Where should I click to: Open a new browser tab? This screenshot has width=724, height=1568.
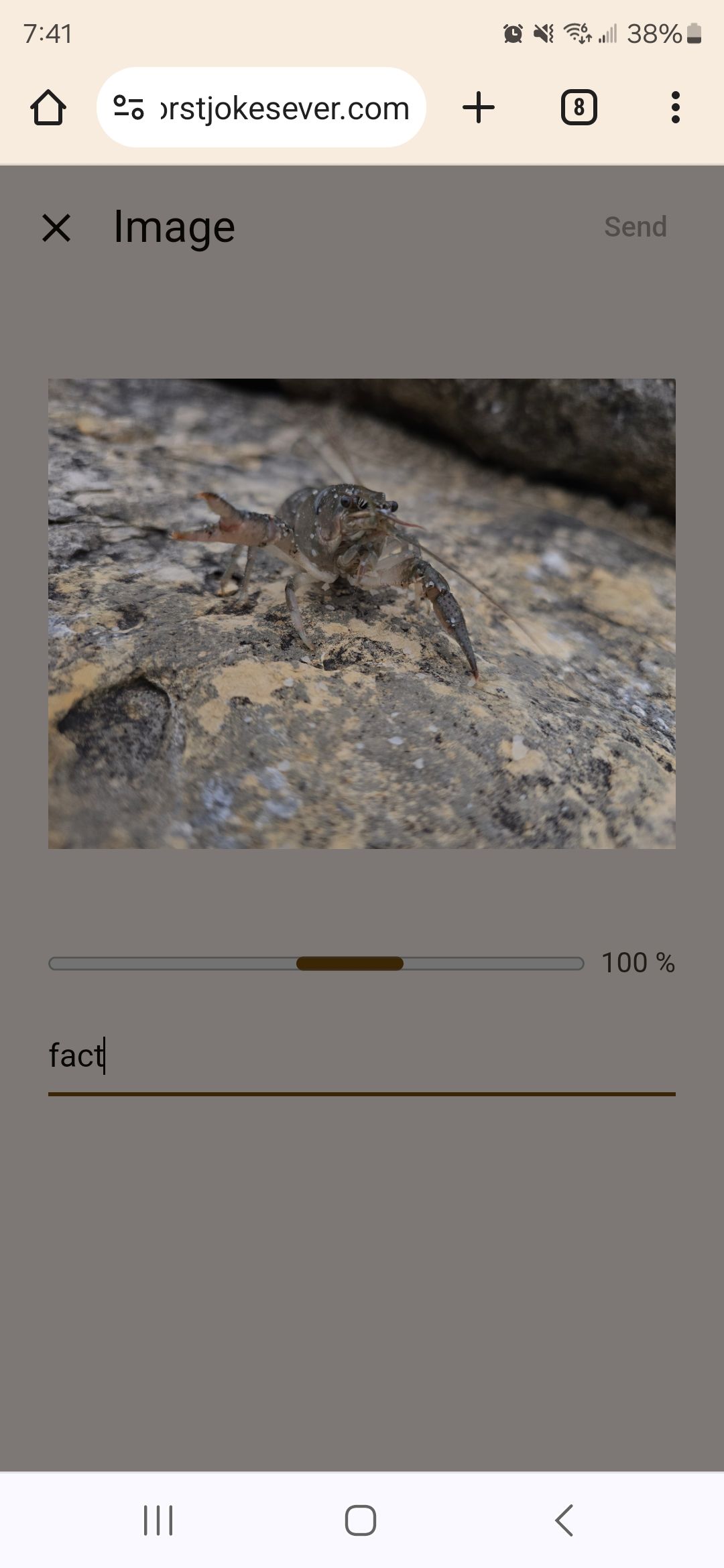coord(479,107)
